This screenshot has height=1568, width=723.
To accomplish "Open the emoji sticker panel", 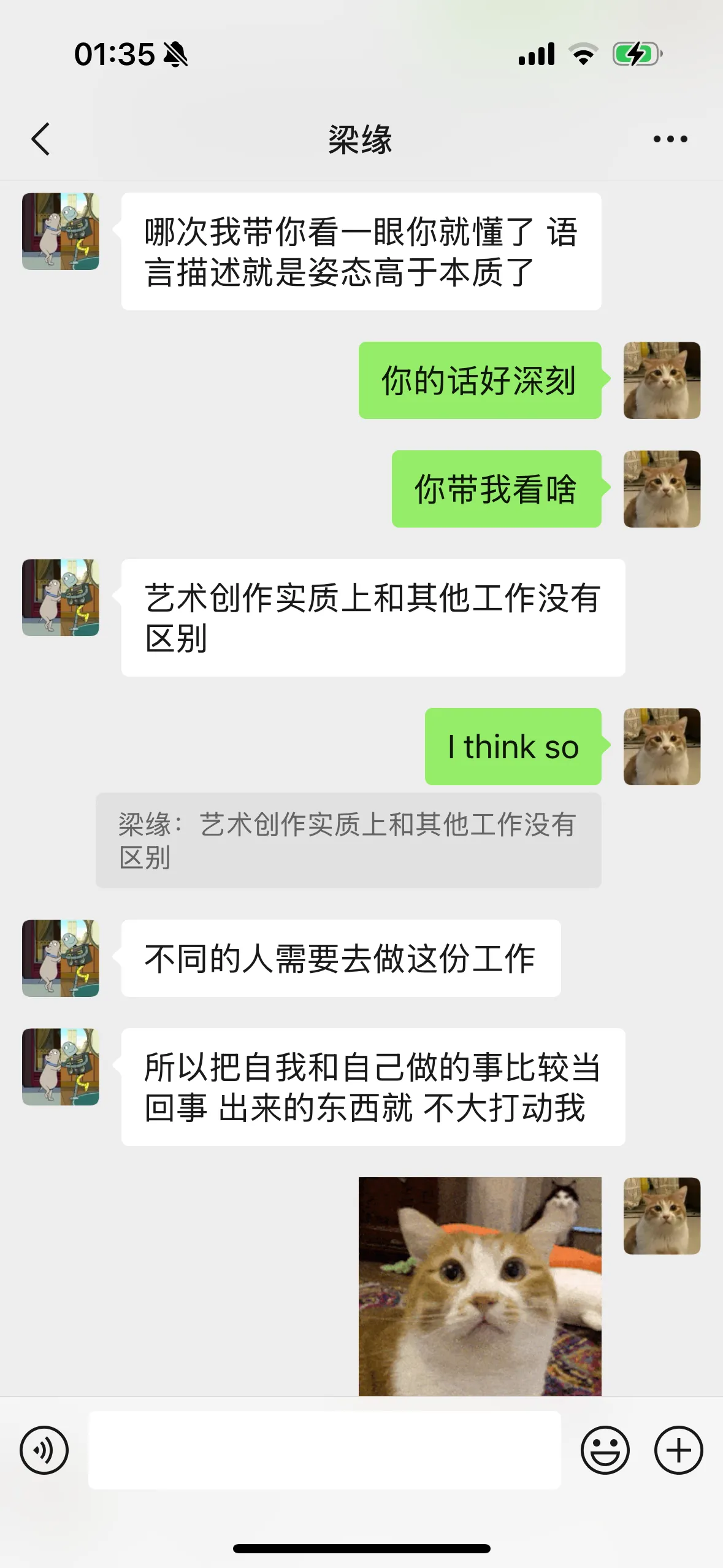I will 605,1450.
